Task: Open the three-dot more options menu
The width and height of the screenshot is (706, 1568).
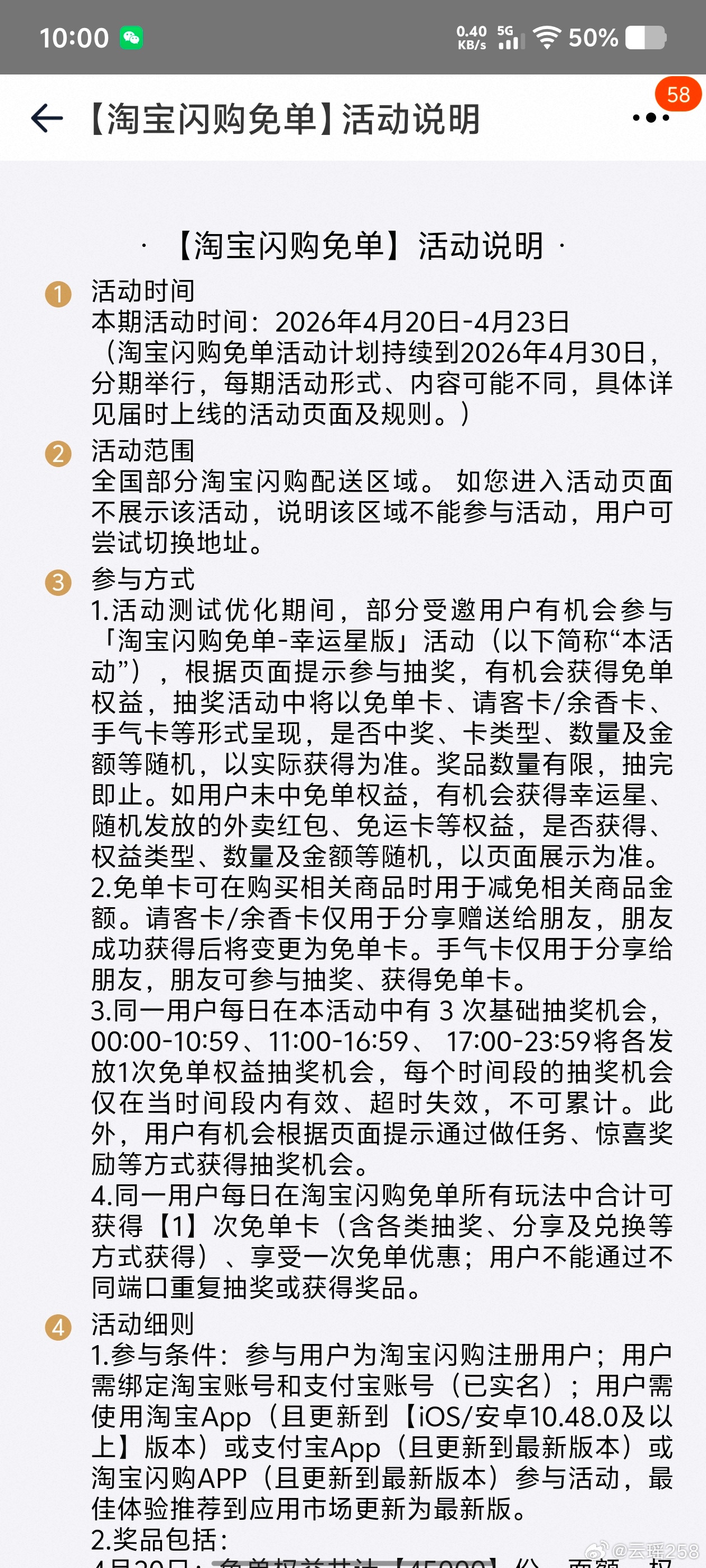Action: pos(651,118)
